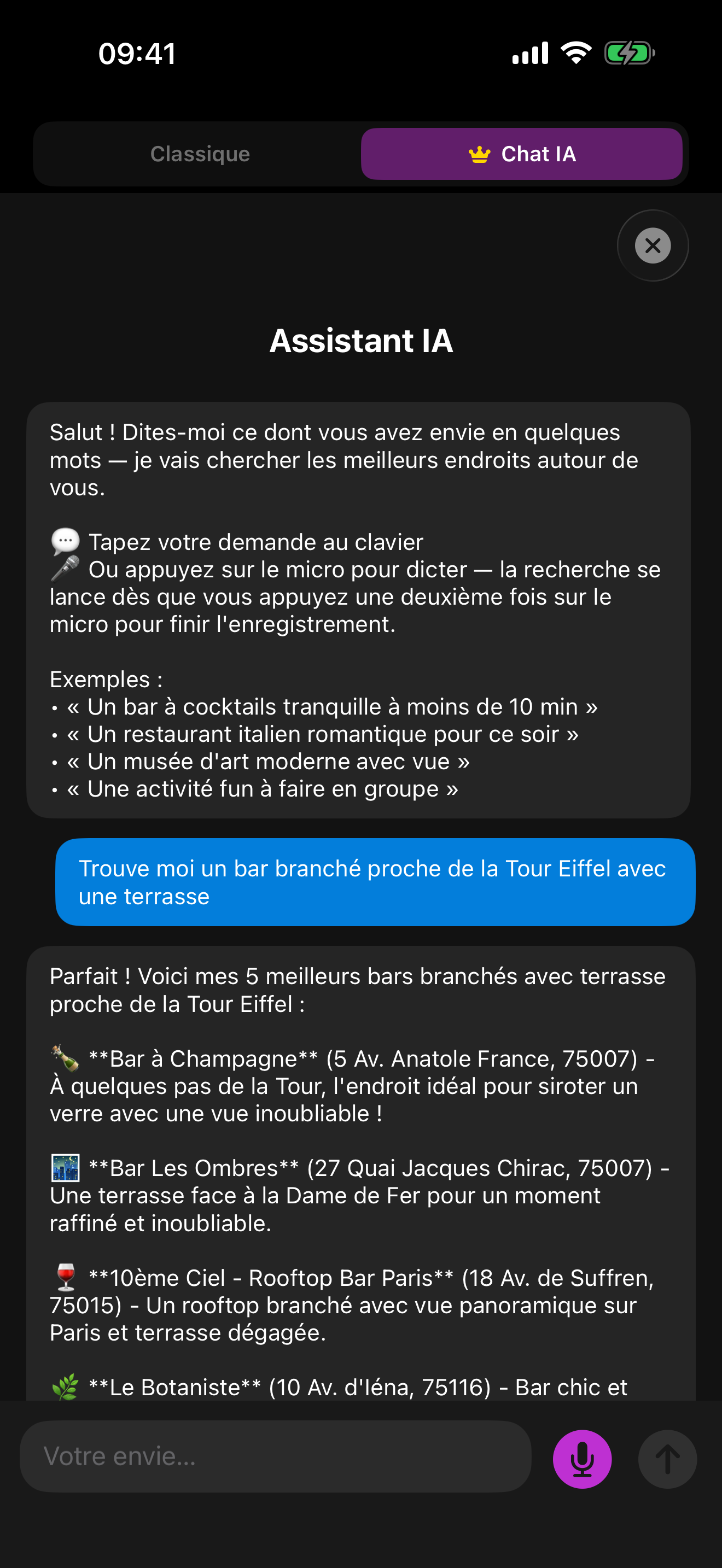Switch to the Classique tab
This screenshot has width=722, height=1568.
pos(200,154)
